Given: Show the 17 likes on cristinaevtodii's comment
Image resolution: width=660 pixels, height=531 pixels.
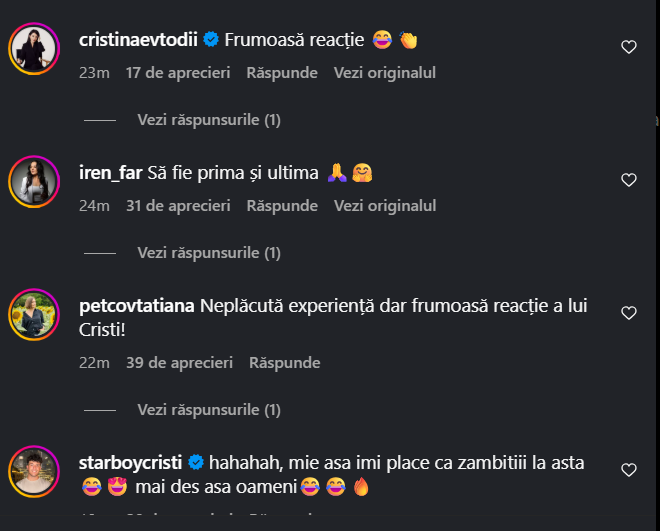Looking at the screenshot, I should (x=178, y=73).
